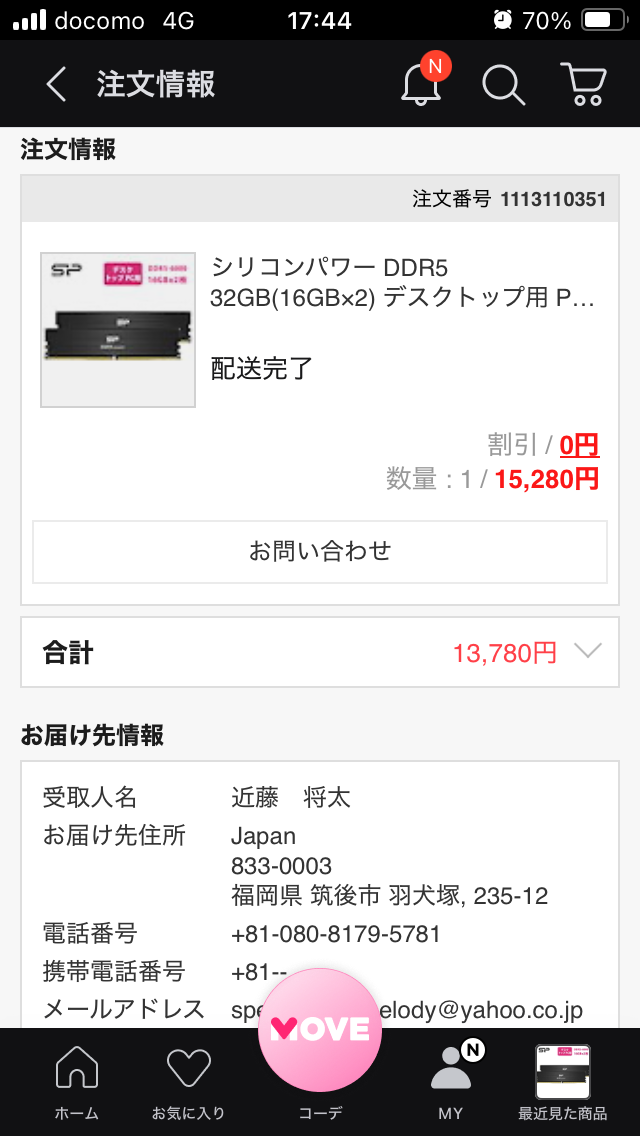
Task: Open the shopping cart
Action: coord(582,85)
